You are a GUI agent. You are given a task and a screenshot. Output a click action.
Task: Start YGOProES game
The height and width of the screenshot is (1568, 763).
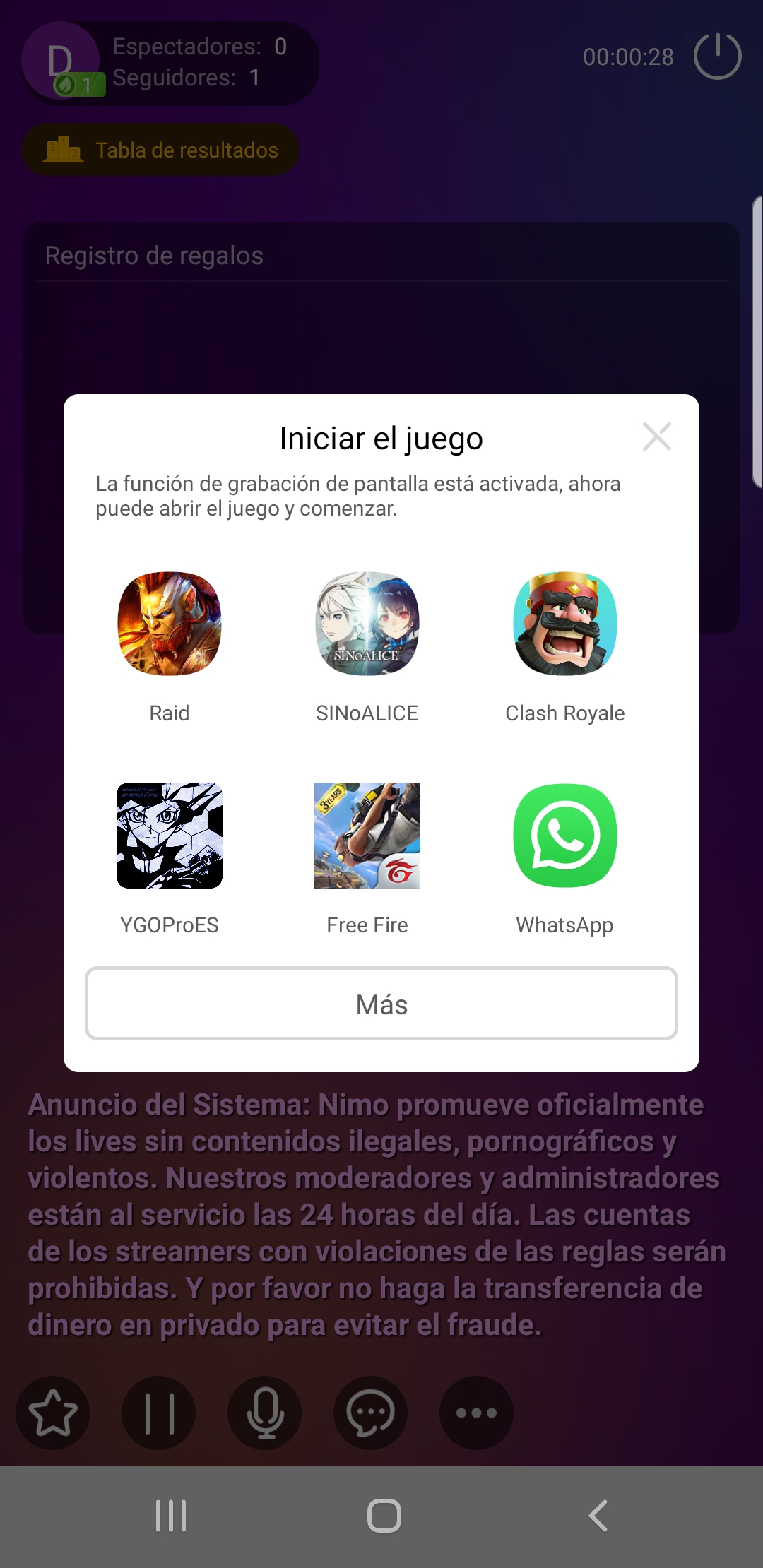[x=170, y=836]
